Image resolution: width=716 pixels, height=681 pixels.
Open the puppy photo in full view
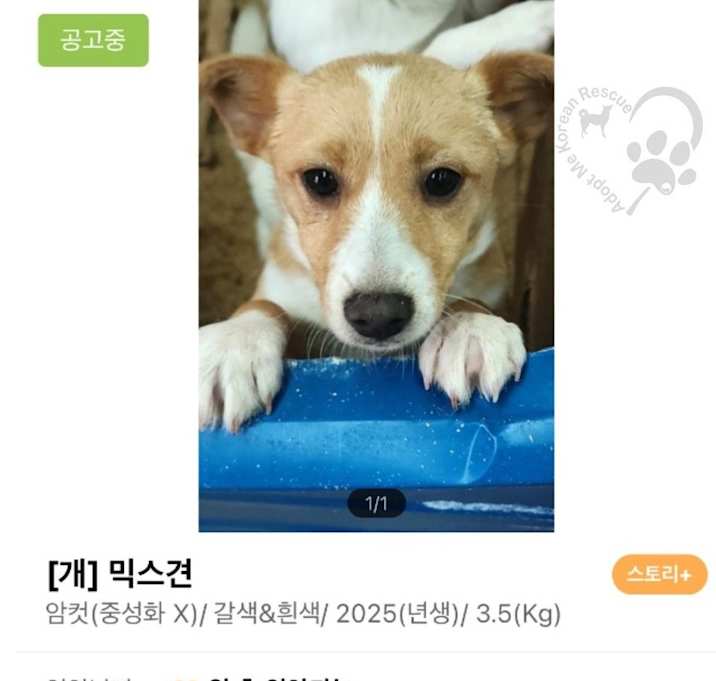376,250
